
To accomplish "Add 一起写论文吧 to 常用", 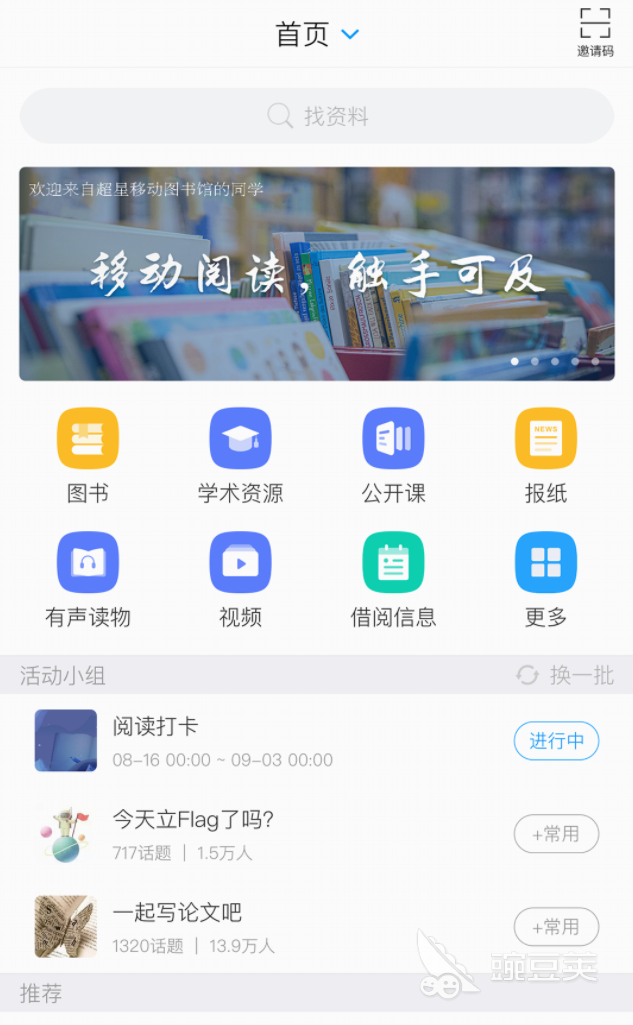I will click(x=556, y=926).
